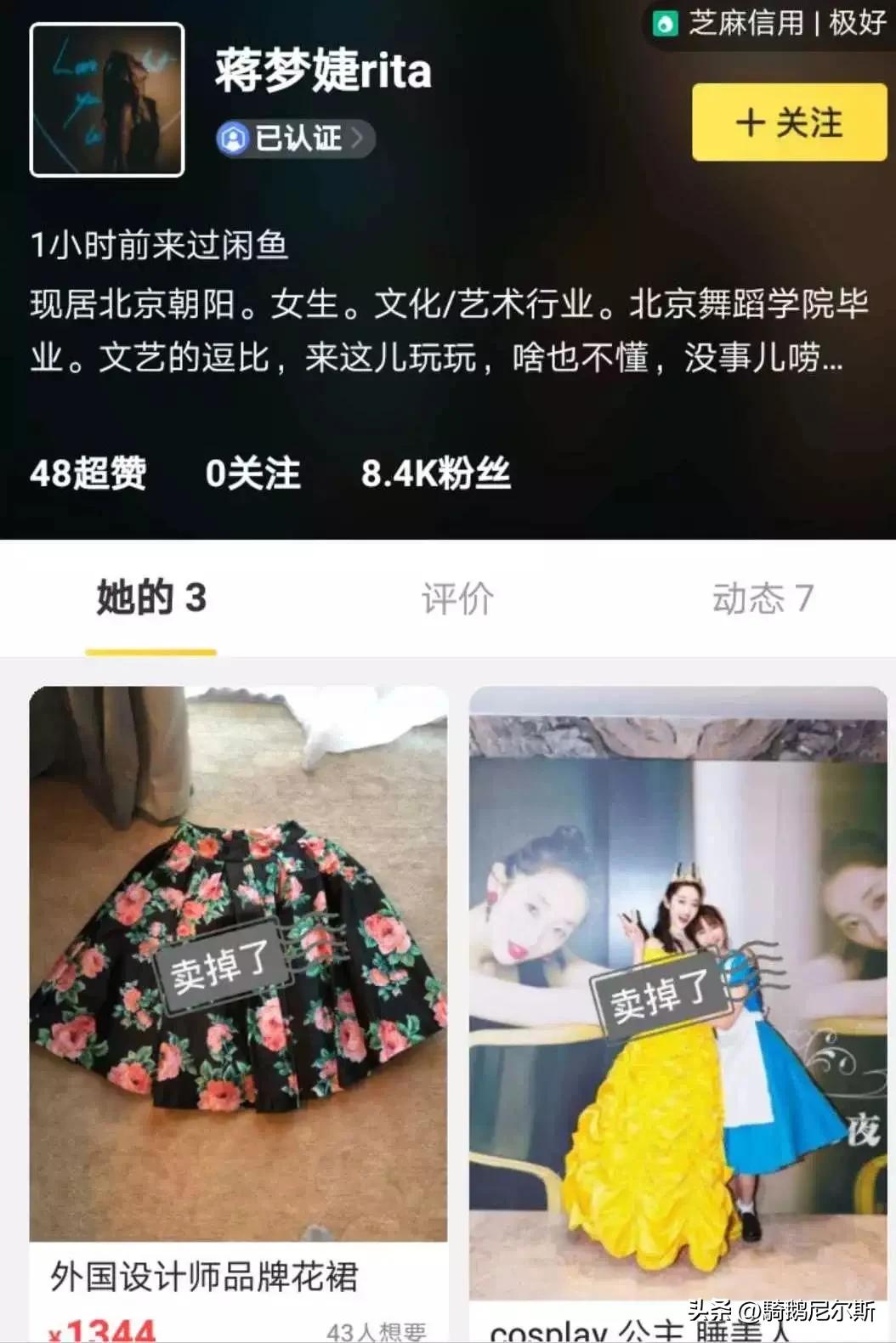Image resolution: width=896 pixels, height=1343 pixels.
Task: Expand the 已认证 verification details chevron
Action: tap(360, 138)
